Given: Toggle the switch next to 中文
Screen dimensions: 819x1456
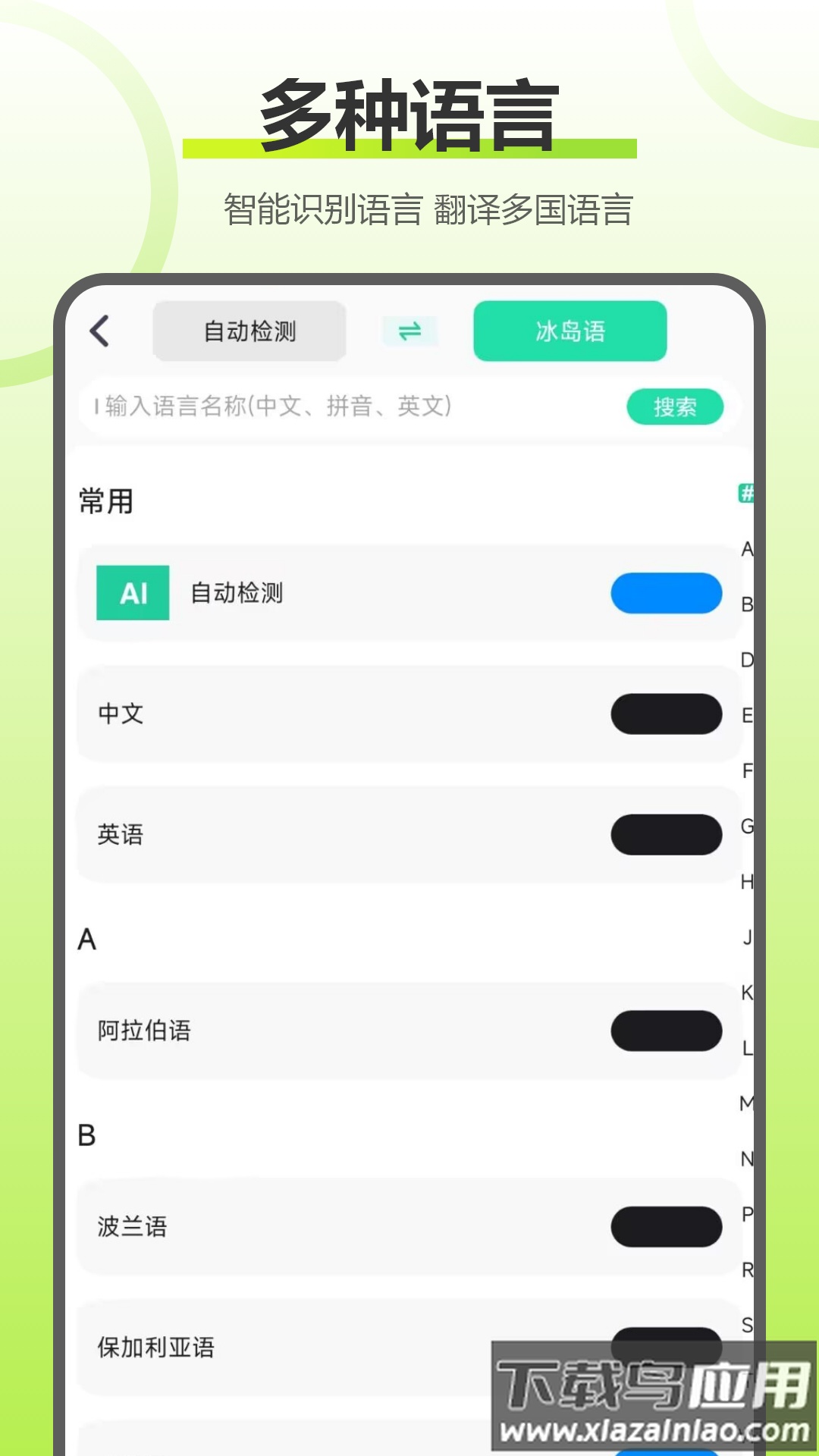Looking at the screenshot, I should (667, 714).
